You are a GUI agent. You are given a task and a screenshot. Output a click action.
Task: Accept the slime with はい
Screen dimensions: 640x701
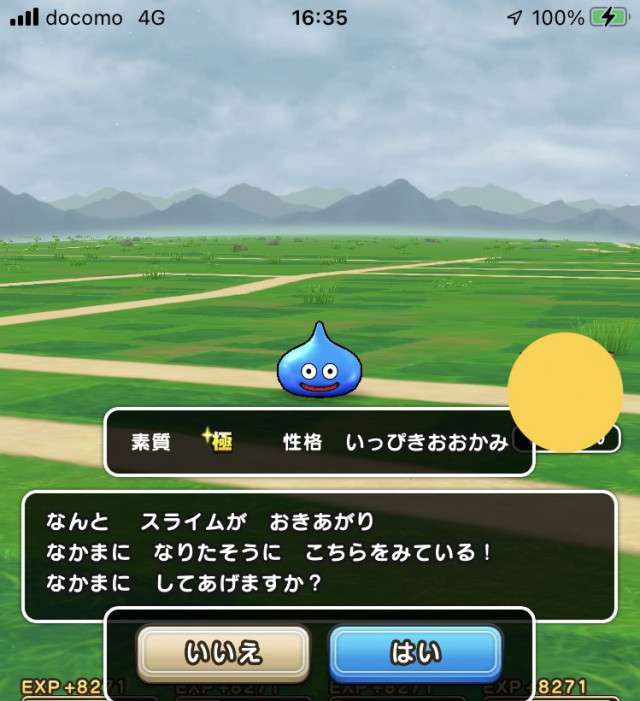point(415,654)
